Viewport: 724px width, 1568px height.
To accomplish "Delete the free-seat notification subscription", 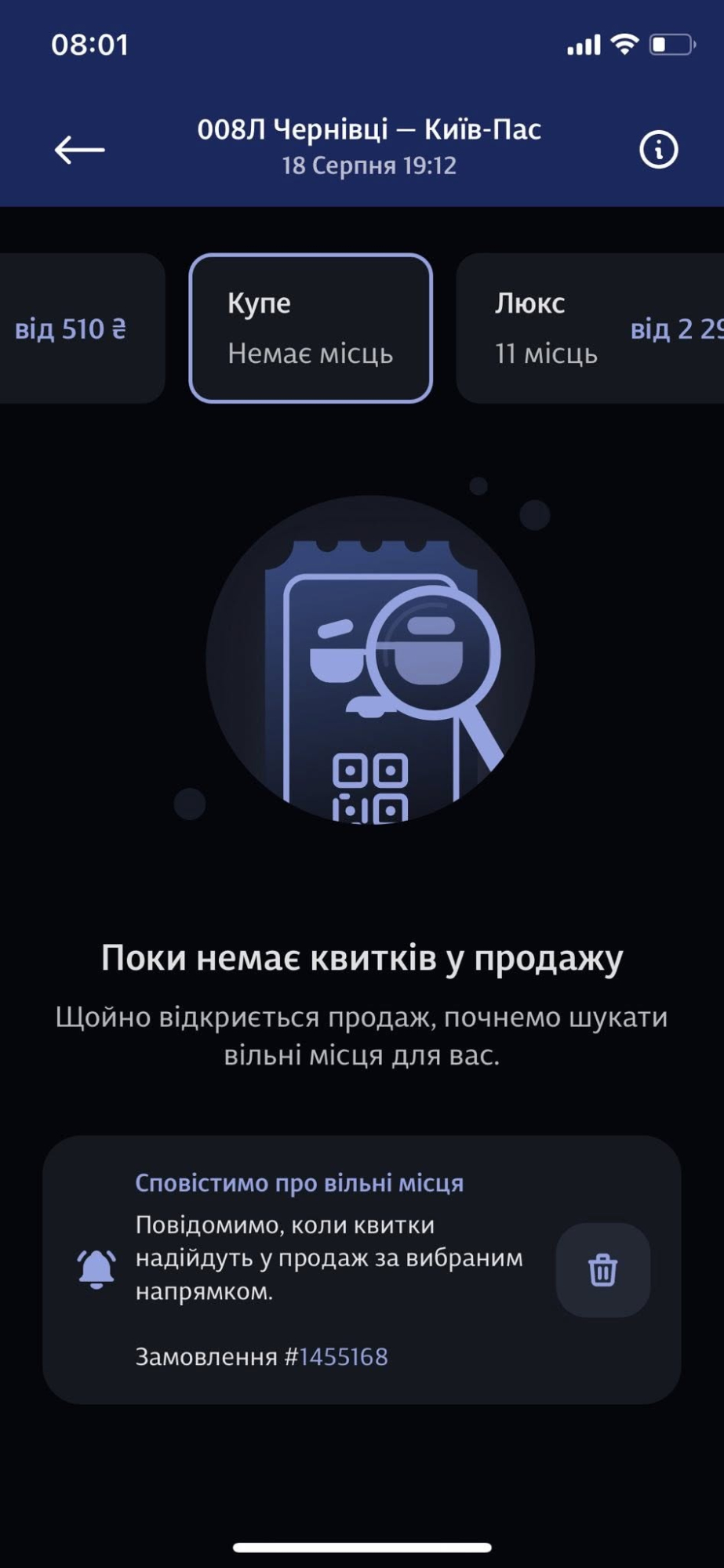I will pyautogui.click(x=602, y=1269).
